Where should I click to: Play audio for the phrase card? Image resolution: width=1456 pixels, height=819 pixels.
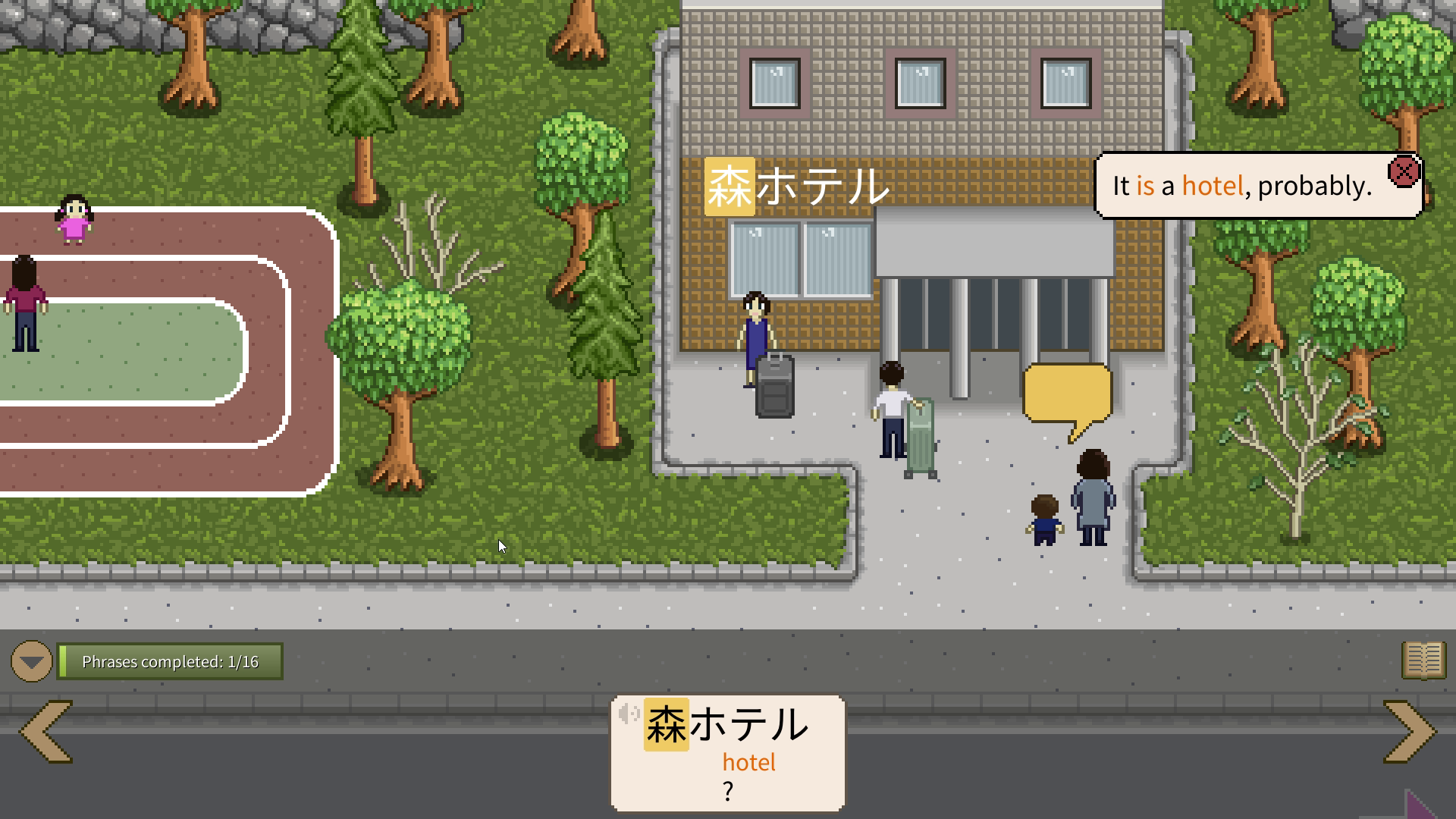629,714
